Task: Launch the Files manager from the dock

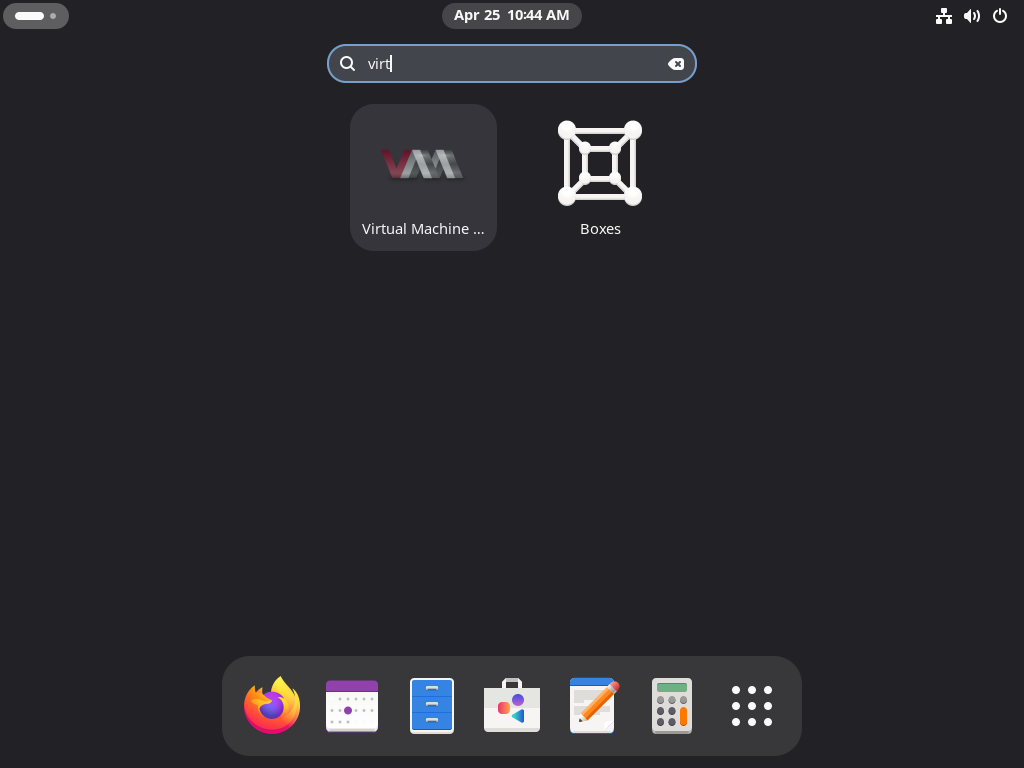Action: (x=432, y=706)
